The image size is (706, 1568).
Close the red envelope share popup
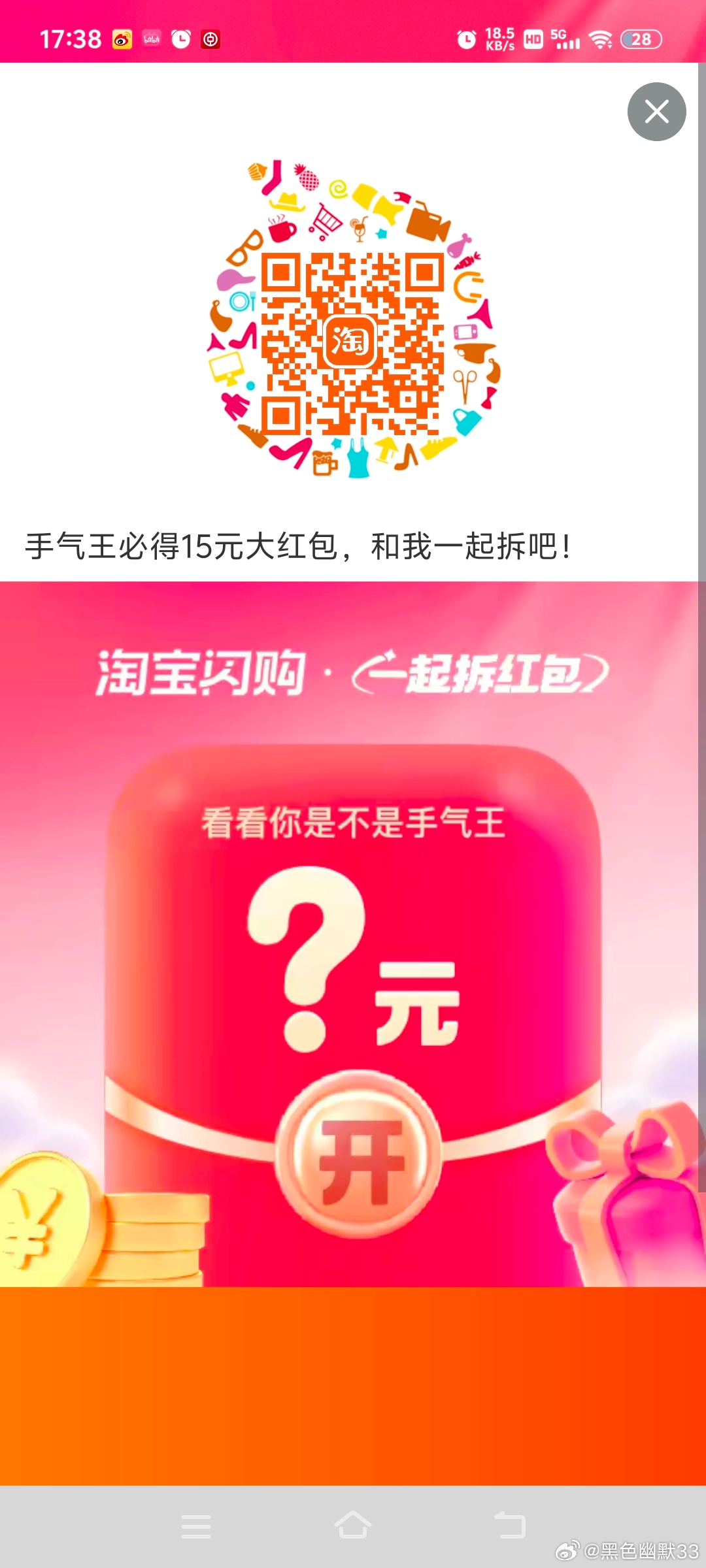[x=656, y=112]
